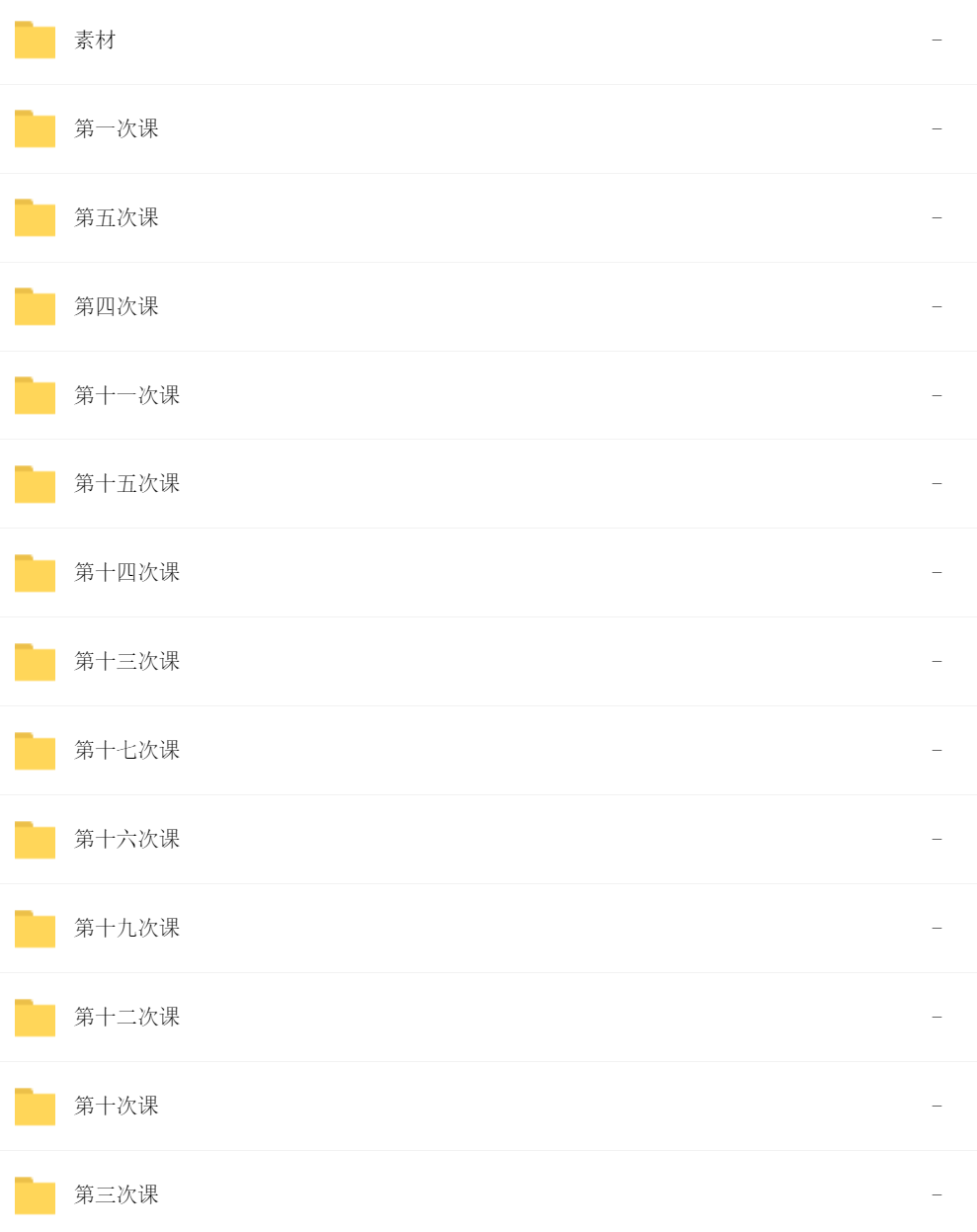Tap the 第十六次课 folder
977x1232 pixels.
127,840
